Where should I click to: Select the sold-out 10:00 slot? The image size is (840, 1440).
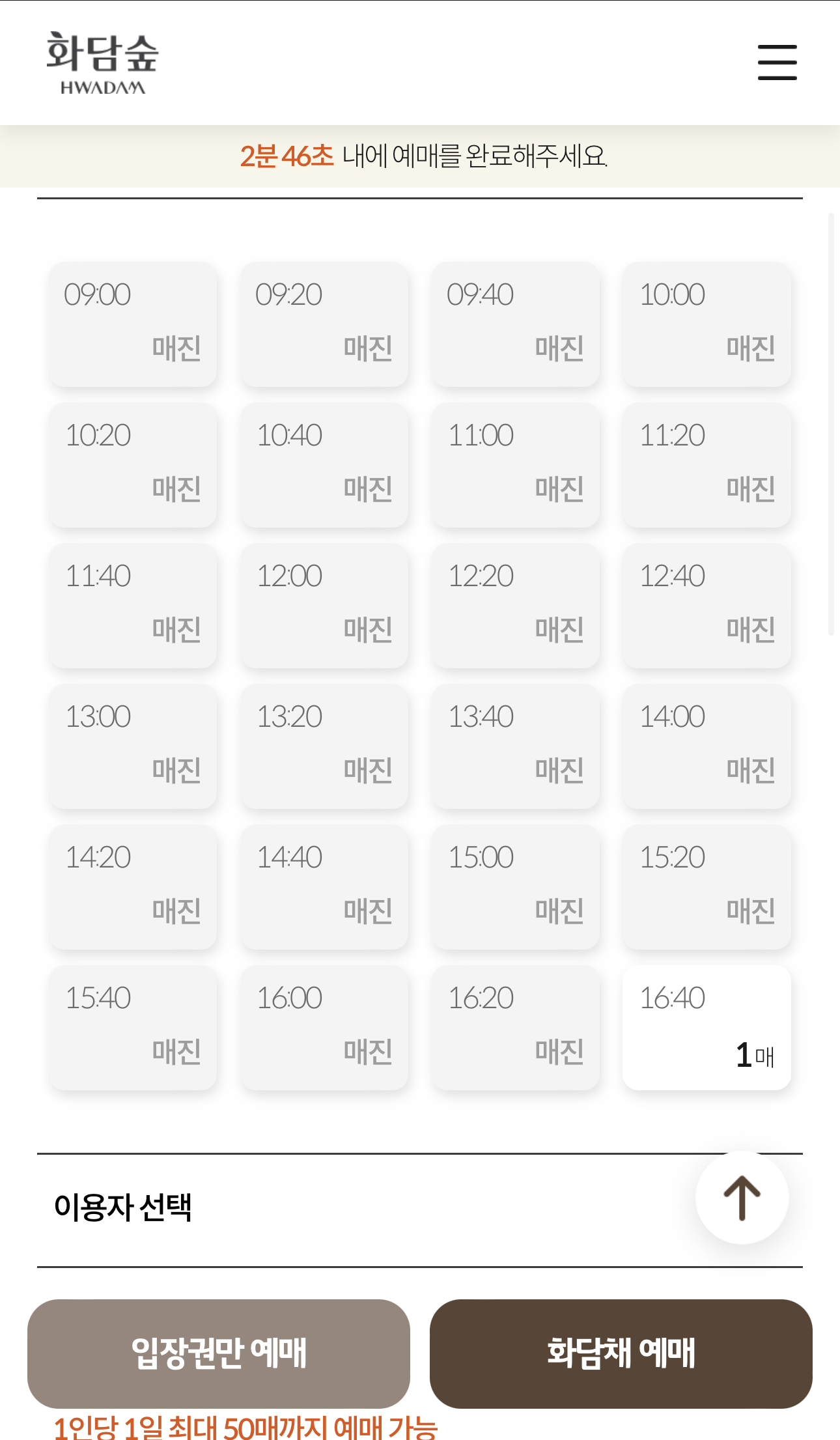707,324
